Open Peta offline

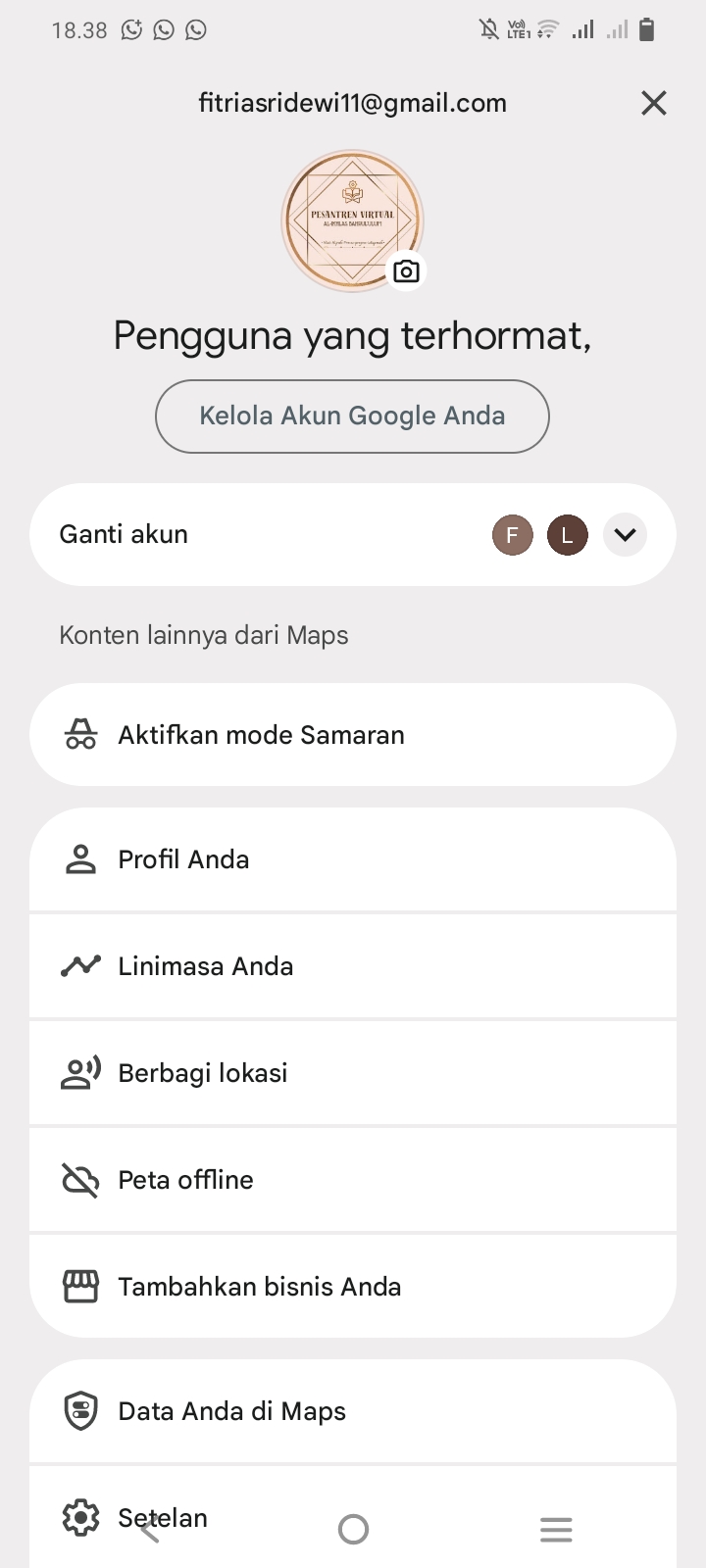(x=353, y=1180)
